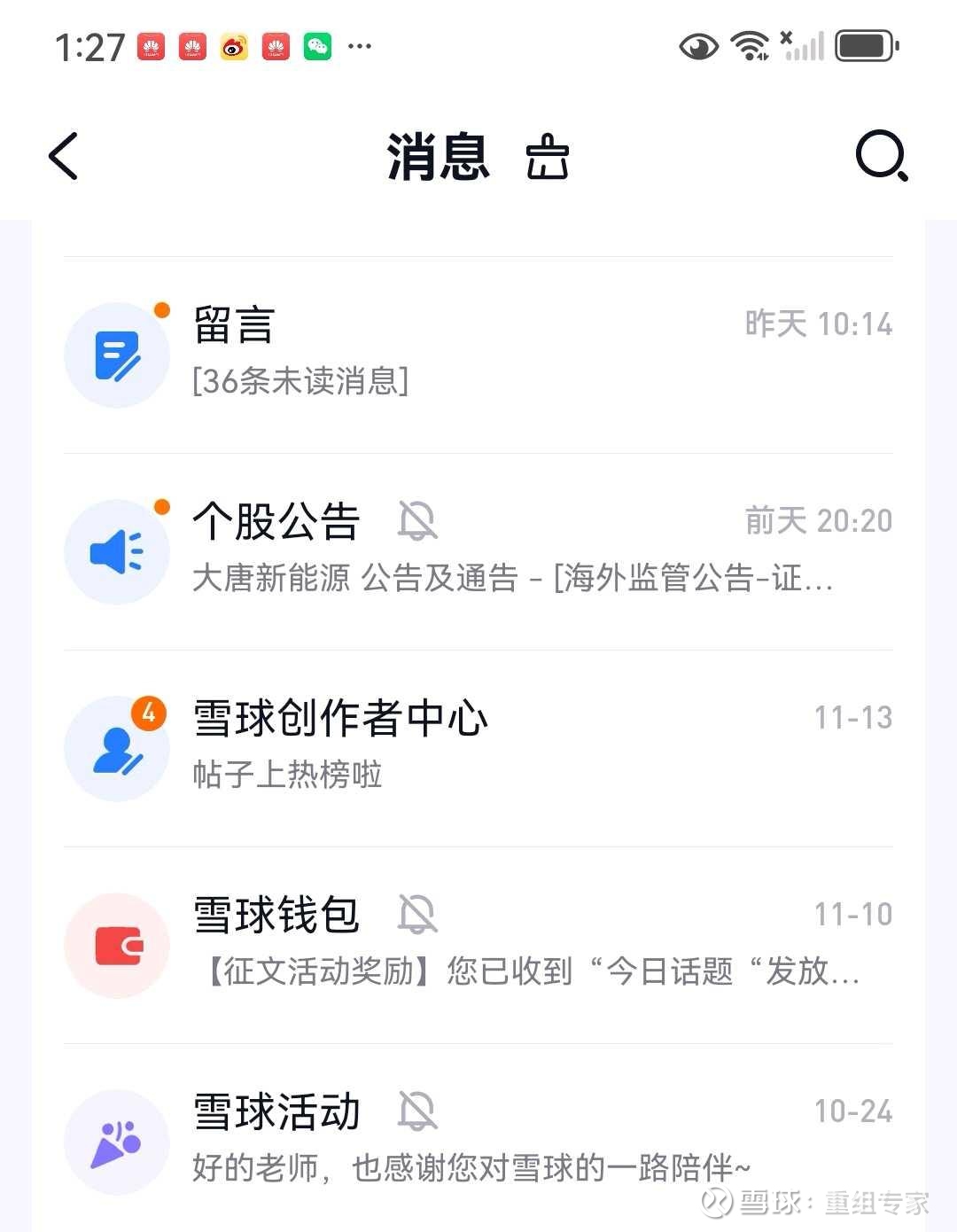Go back from the 消息 page
Screen dimensions: 957x1232
click(x=64, y=157)
